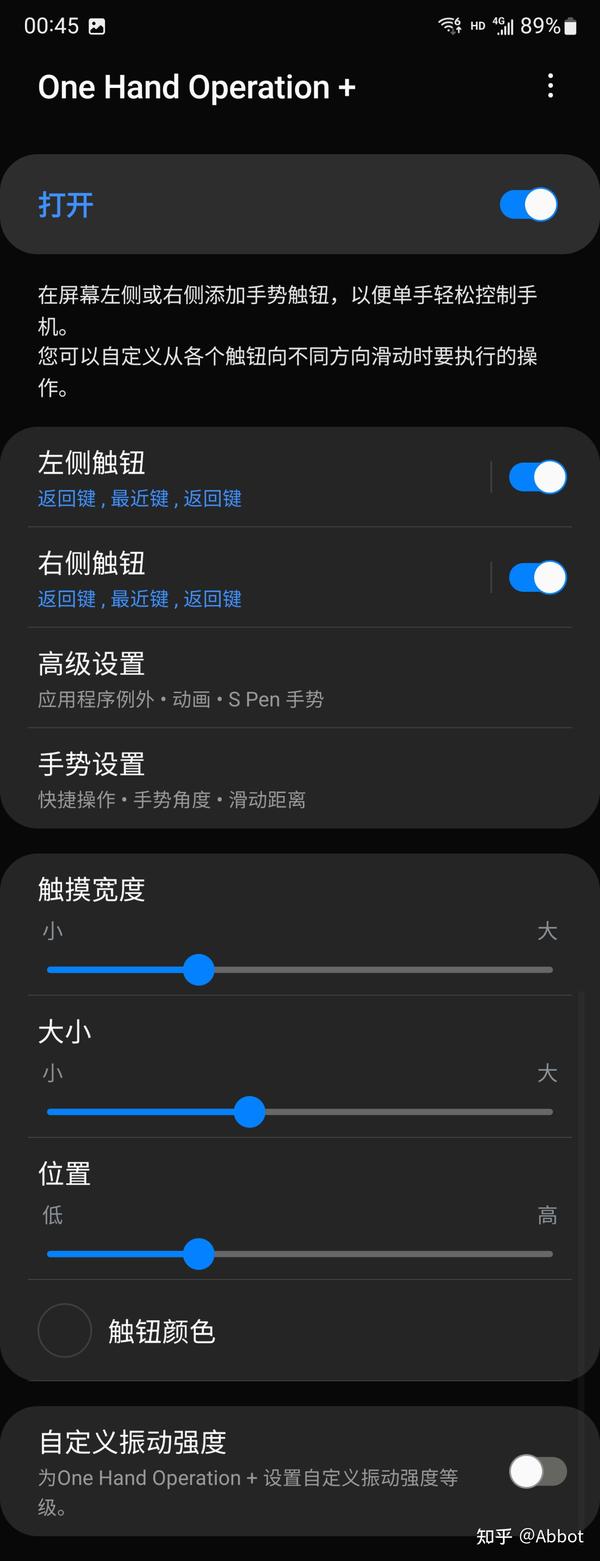Open 手势设置 gesture settings
The width and height of the screenshot is (600, 1561).
(x=300, y=779)
